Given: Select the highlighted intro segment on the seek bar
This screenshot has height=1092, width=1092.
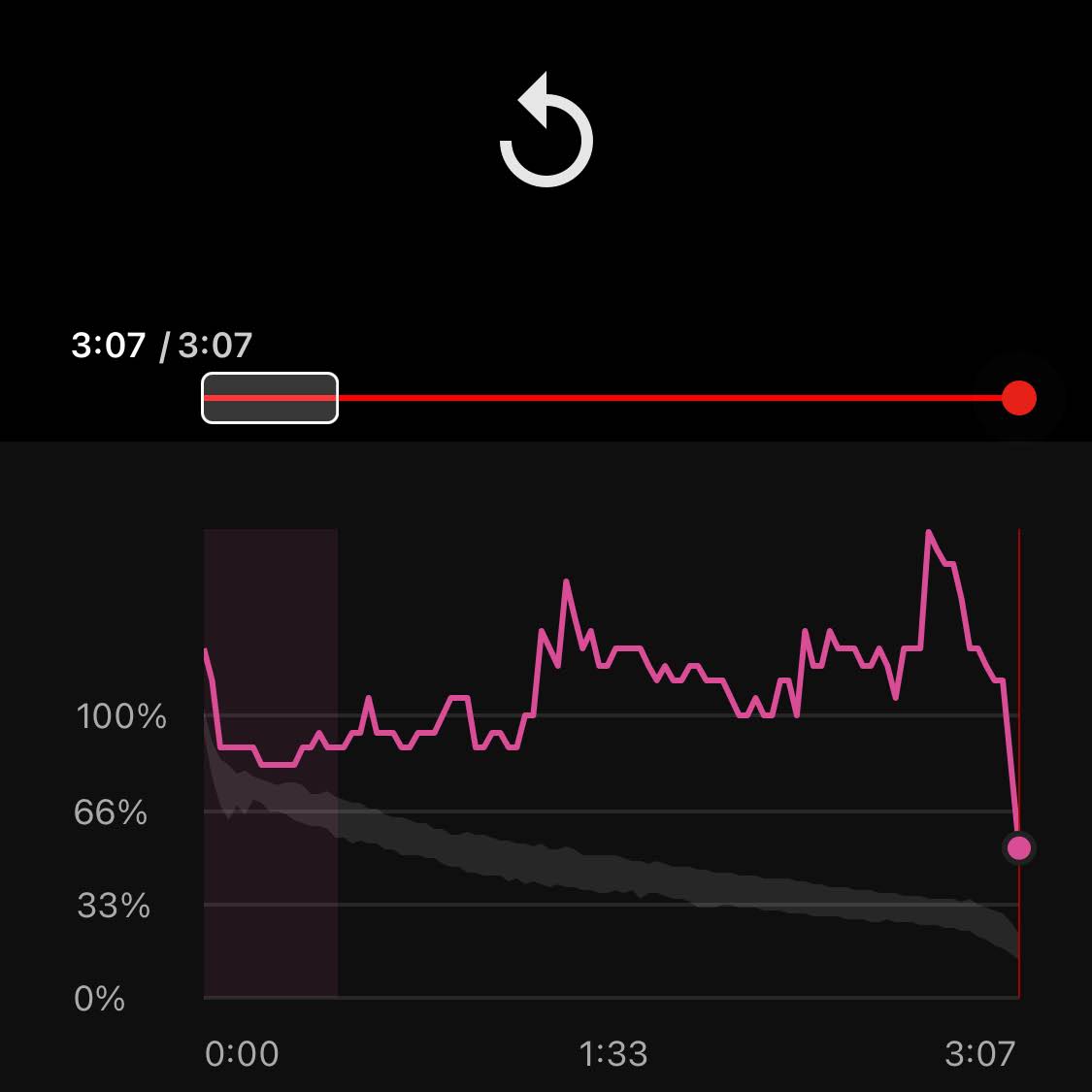Looking at the screenshot, I should click(x=270, y=398).
